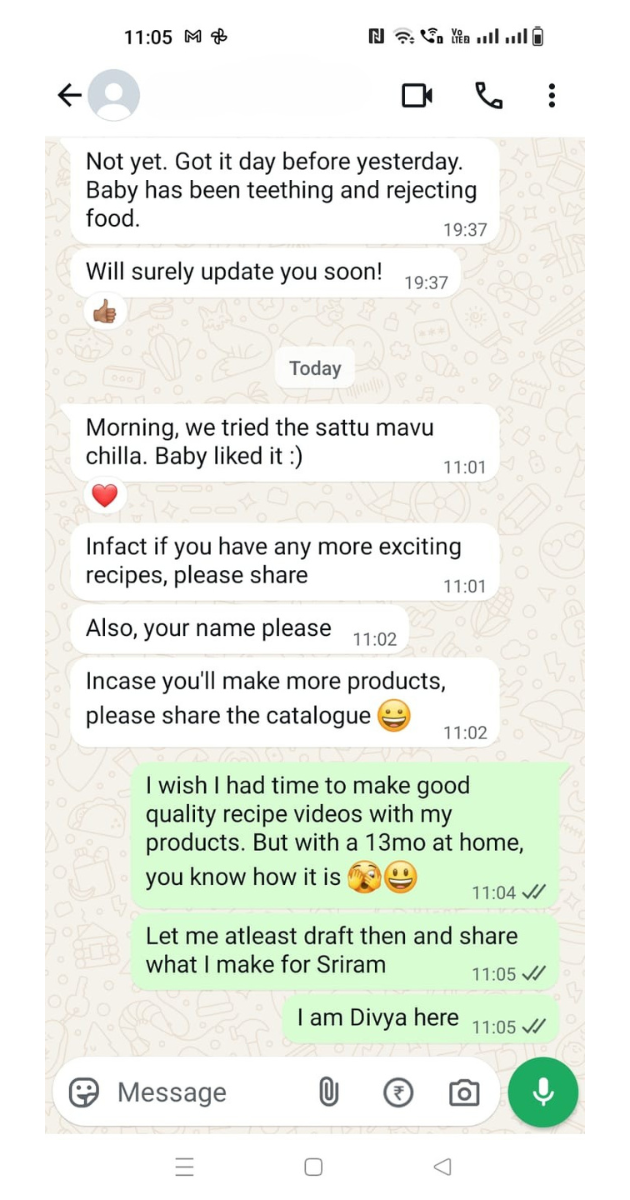The image size is (630, 1200).
Task: View thumbs up reaction under update message
Action: (x=105, y=313)
